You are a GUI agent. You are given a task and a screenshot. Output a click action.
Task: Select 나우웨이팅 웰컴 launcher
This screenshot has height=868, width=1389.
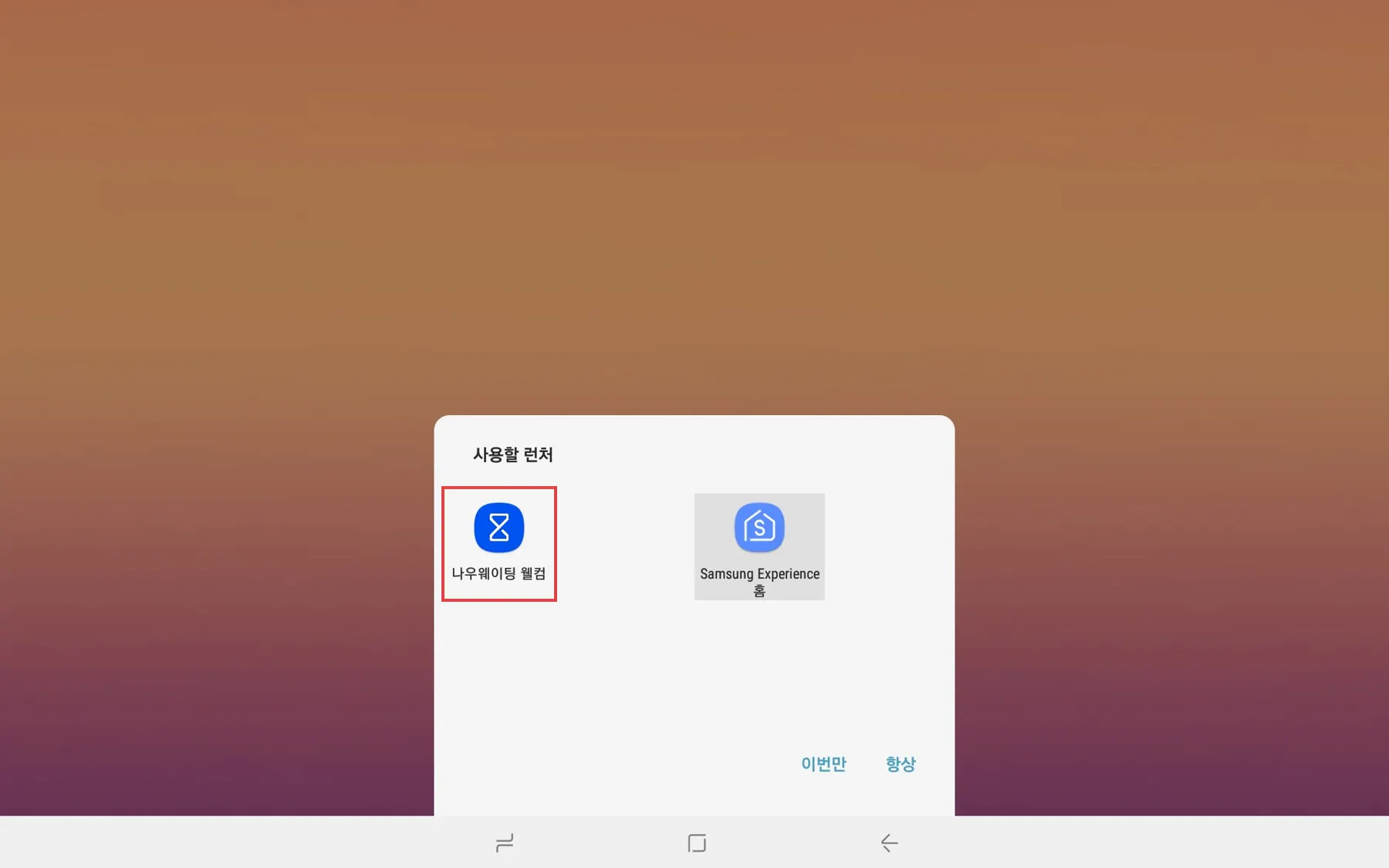tap(498, 543)
